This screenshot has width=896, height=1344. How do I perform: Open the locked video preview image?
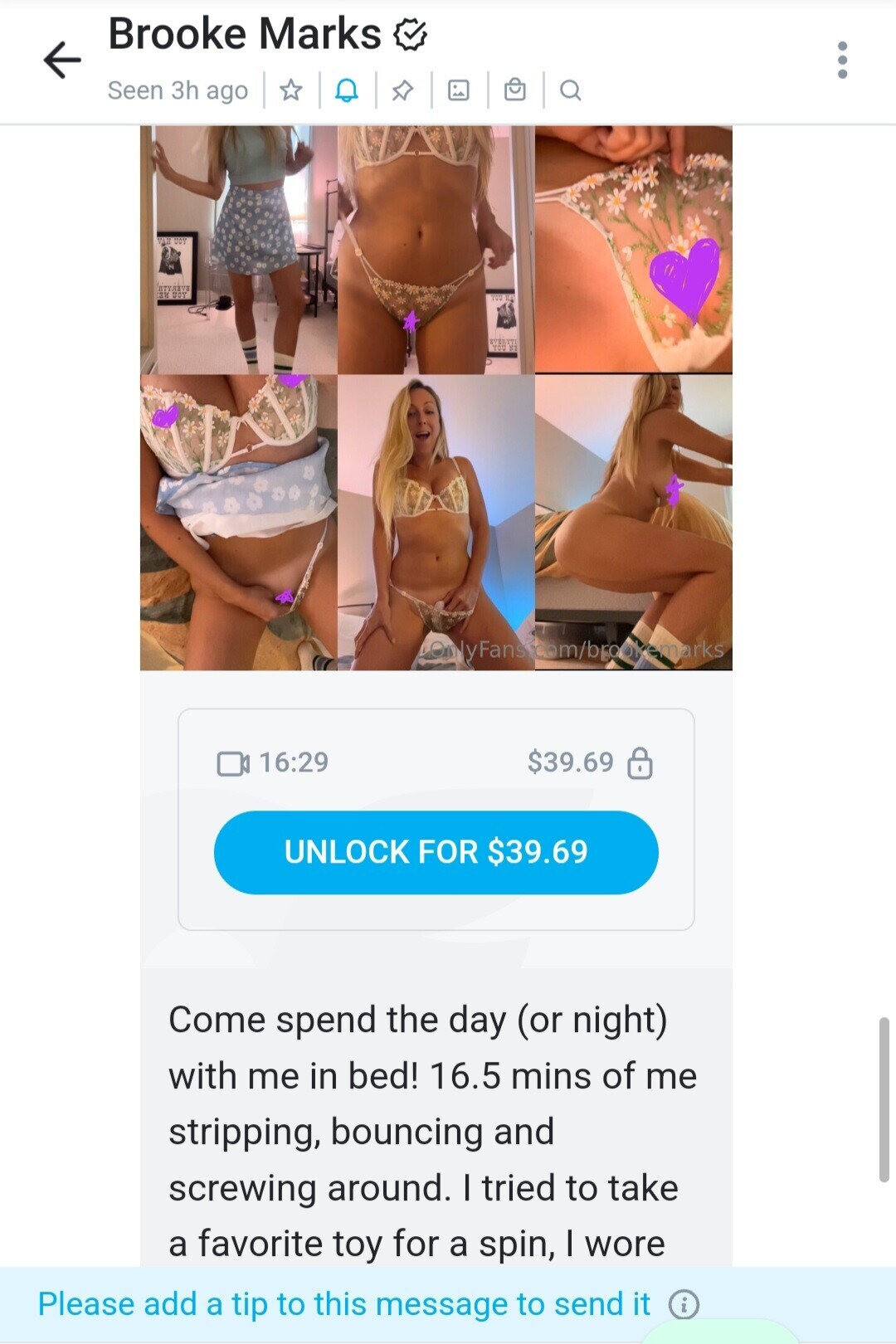pos(436,398)
